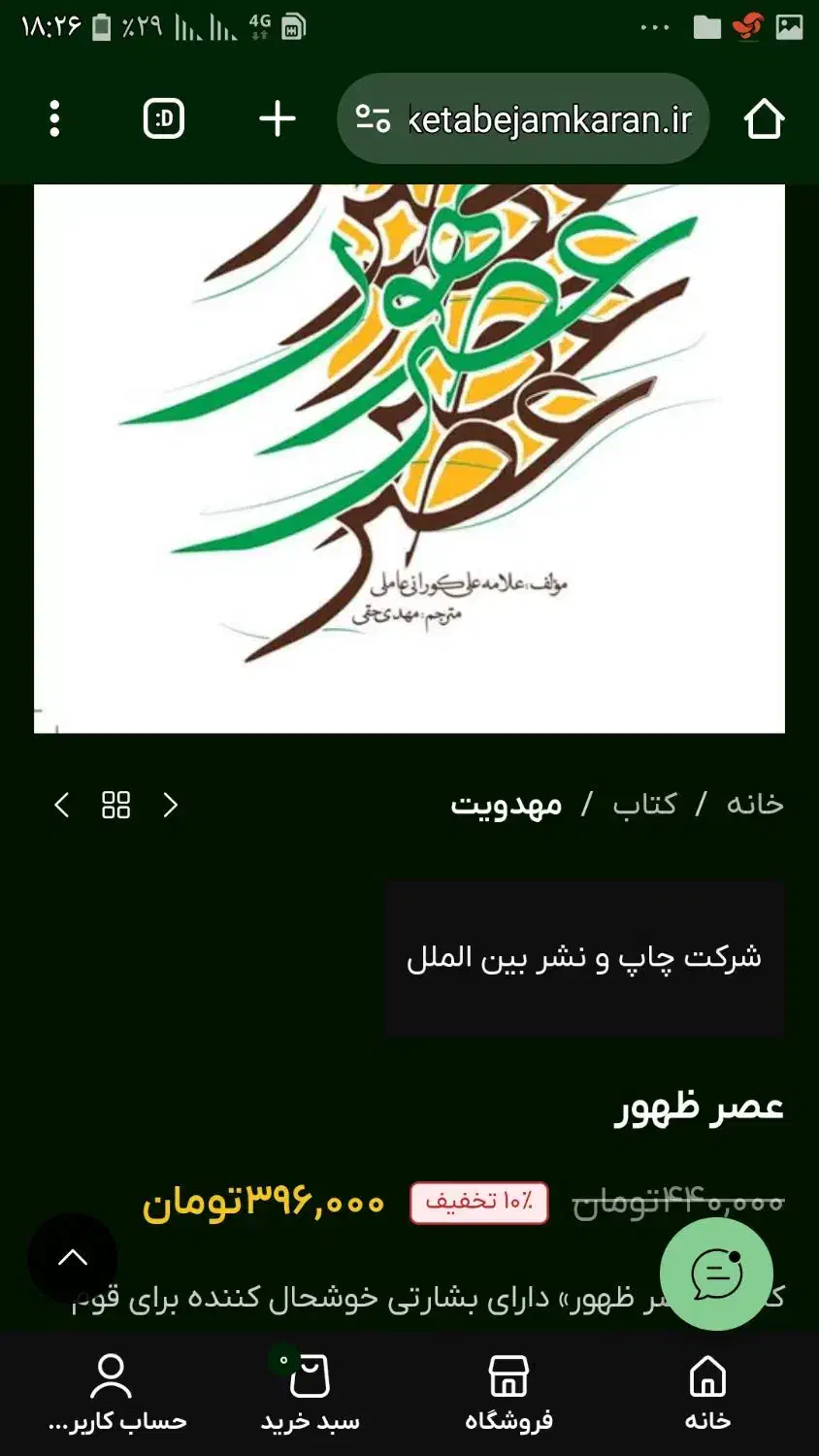Tap the scroll-to-top chevron
The image size is (819, 1456).
click(x=73, y=1259)
